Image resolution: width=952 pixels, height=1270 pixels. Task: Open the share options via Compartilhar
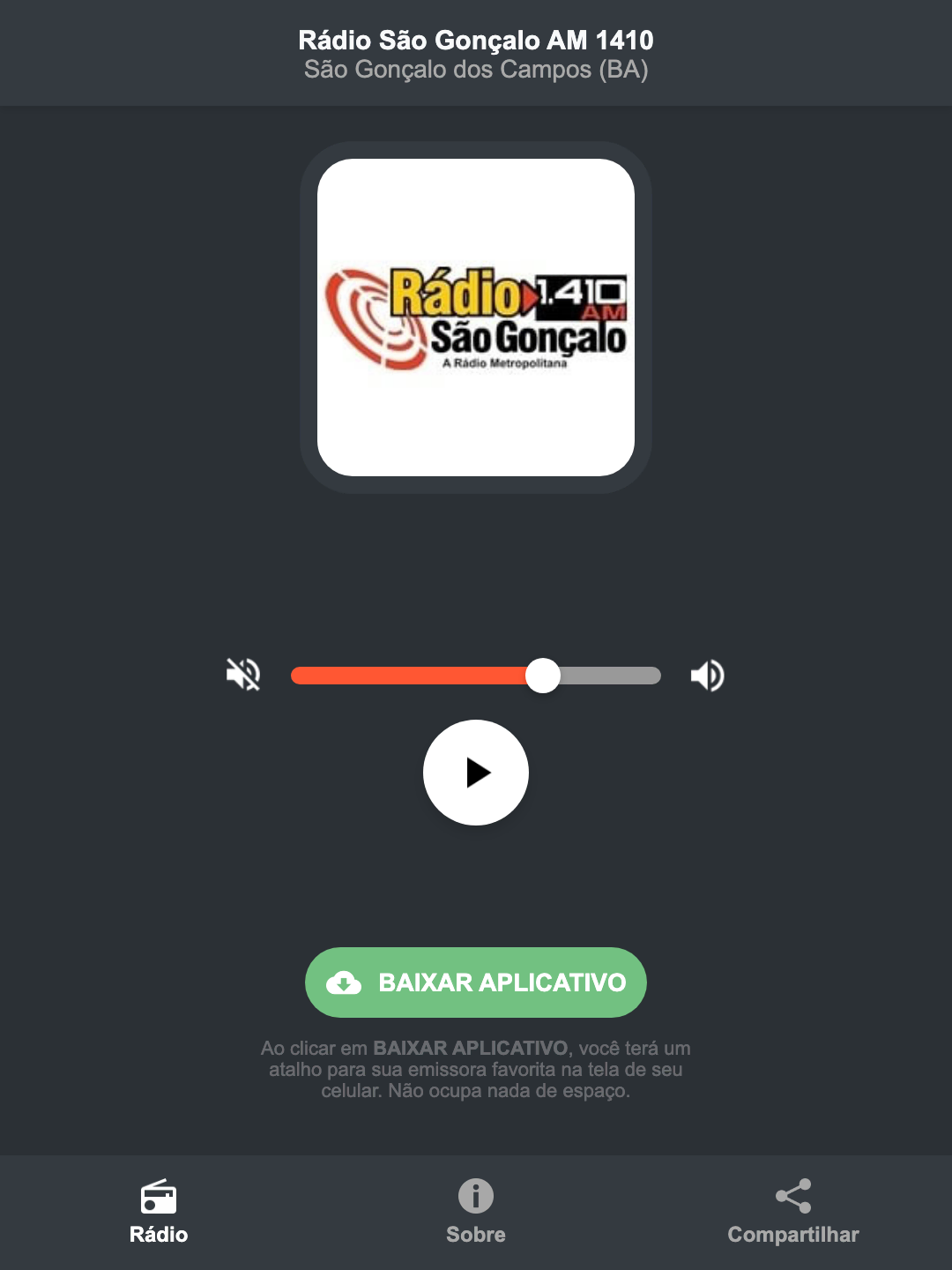(x=793, y=1213)
